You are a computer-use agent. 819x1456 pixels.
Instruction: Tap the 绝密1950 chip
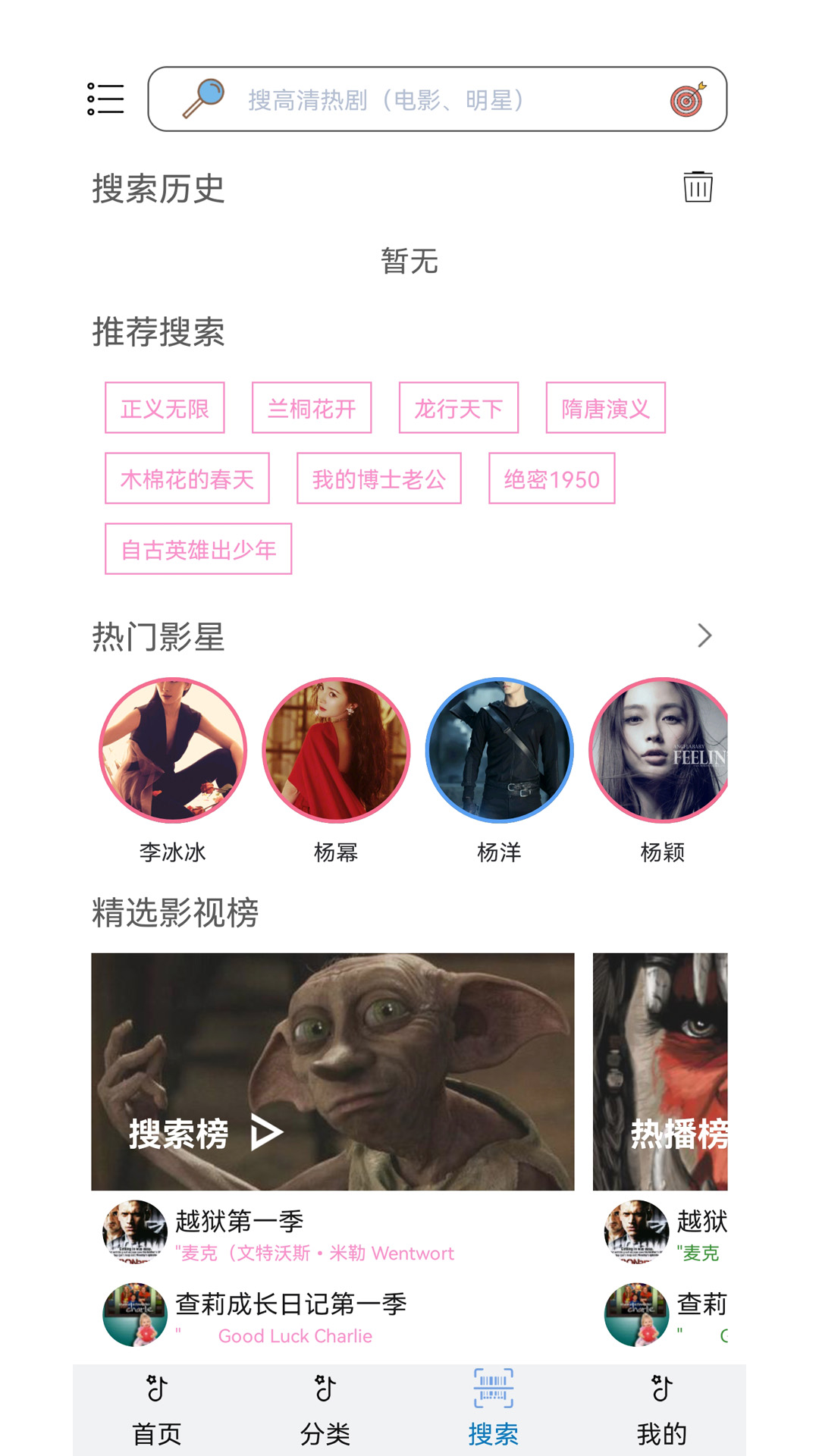pyautogui.click(x=551, y=479)
